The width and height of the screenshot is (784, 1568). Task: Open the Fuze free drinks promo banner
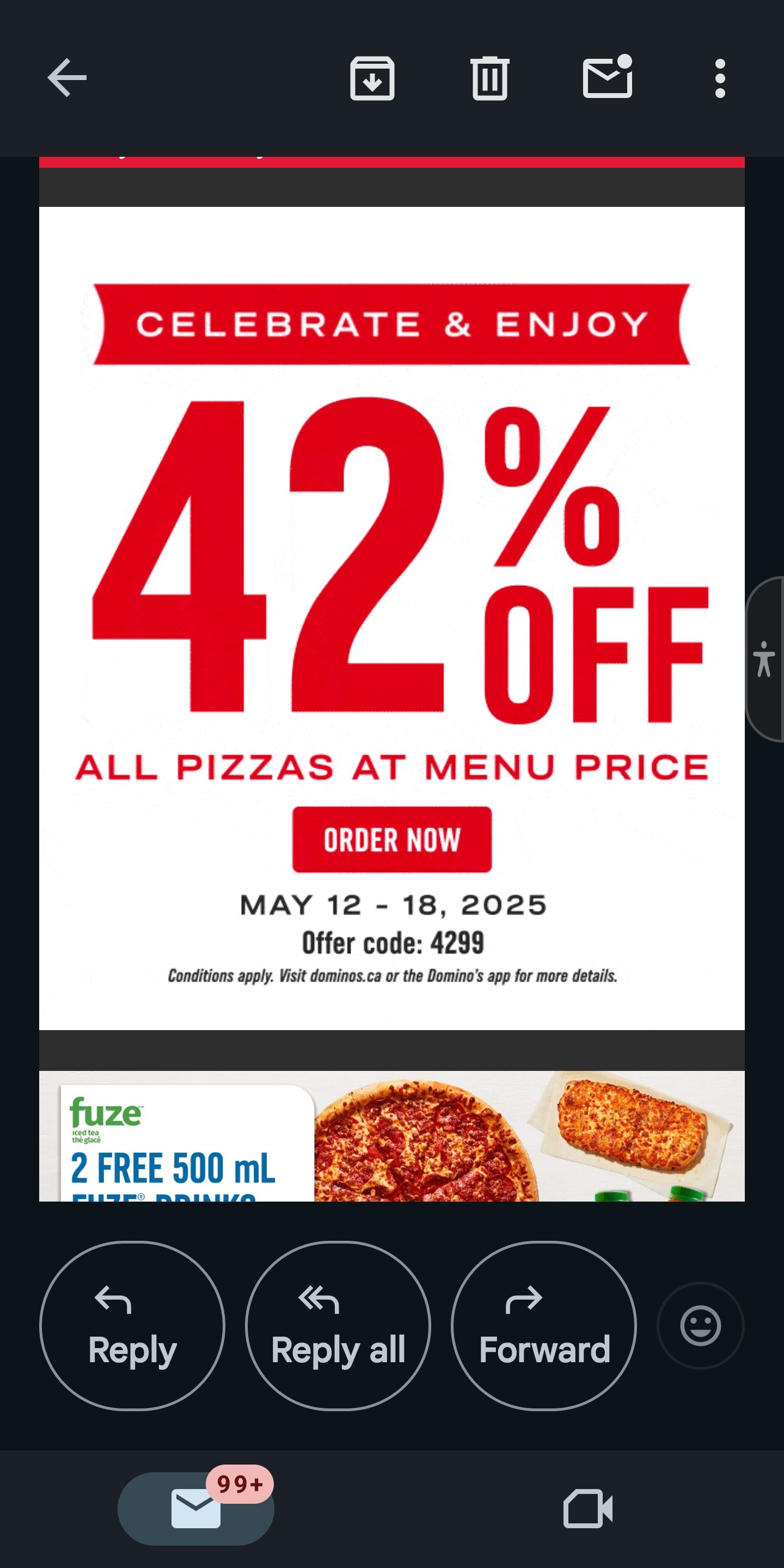coord(392,1136)
